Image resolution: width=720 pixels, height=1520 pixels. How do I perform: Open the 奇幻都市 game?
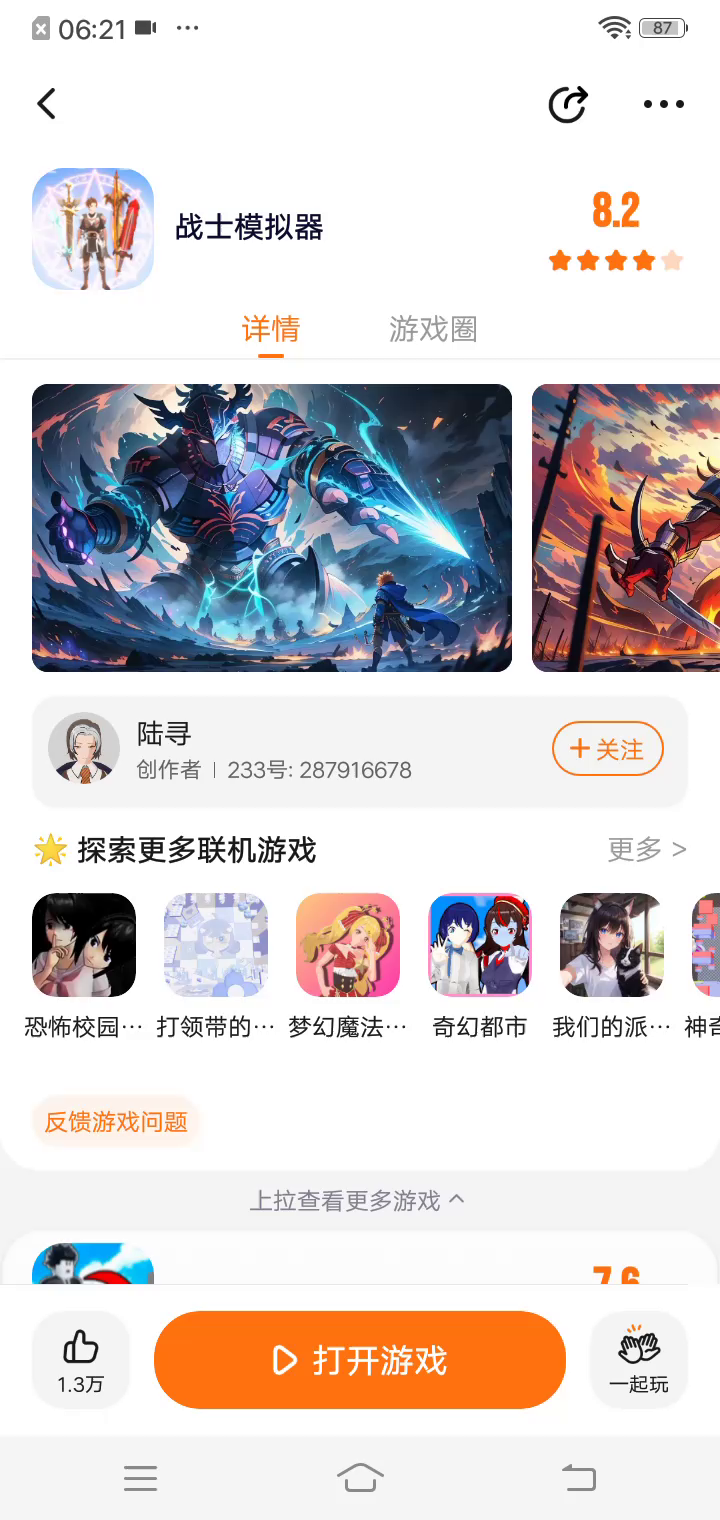pyautogui.click(x=480, y=945)
